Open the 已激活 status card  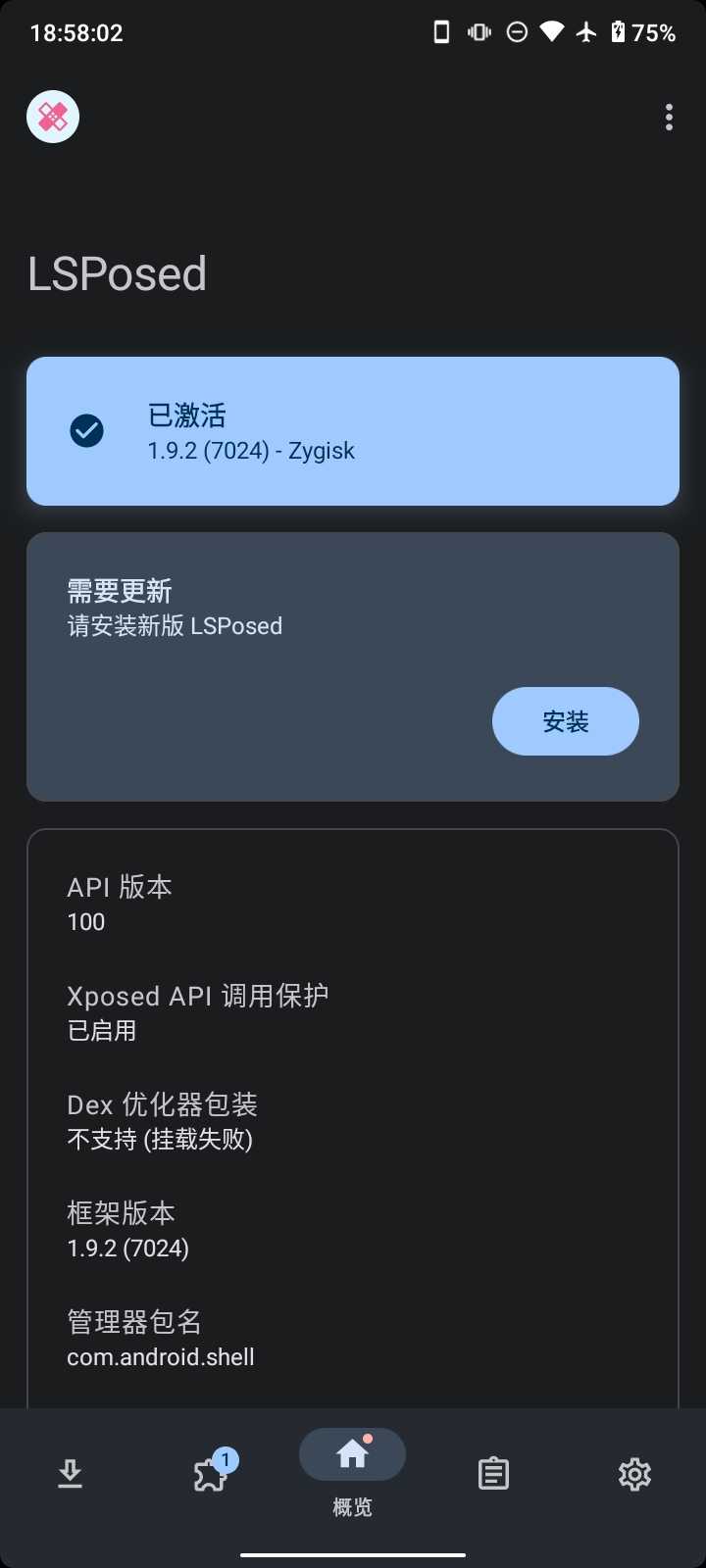353,431
